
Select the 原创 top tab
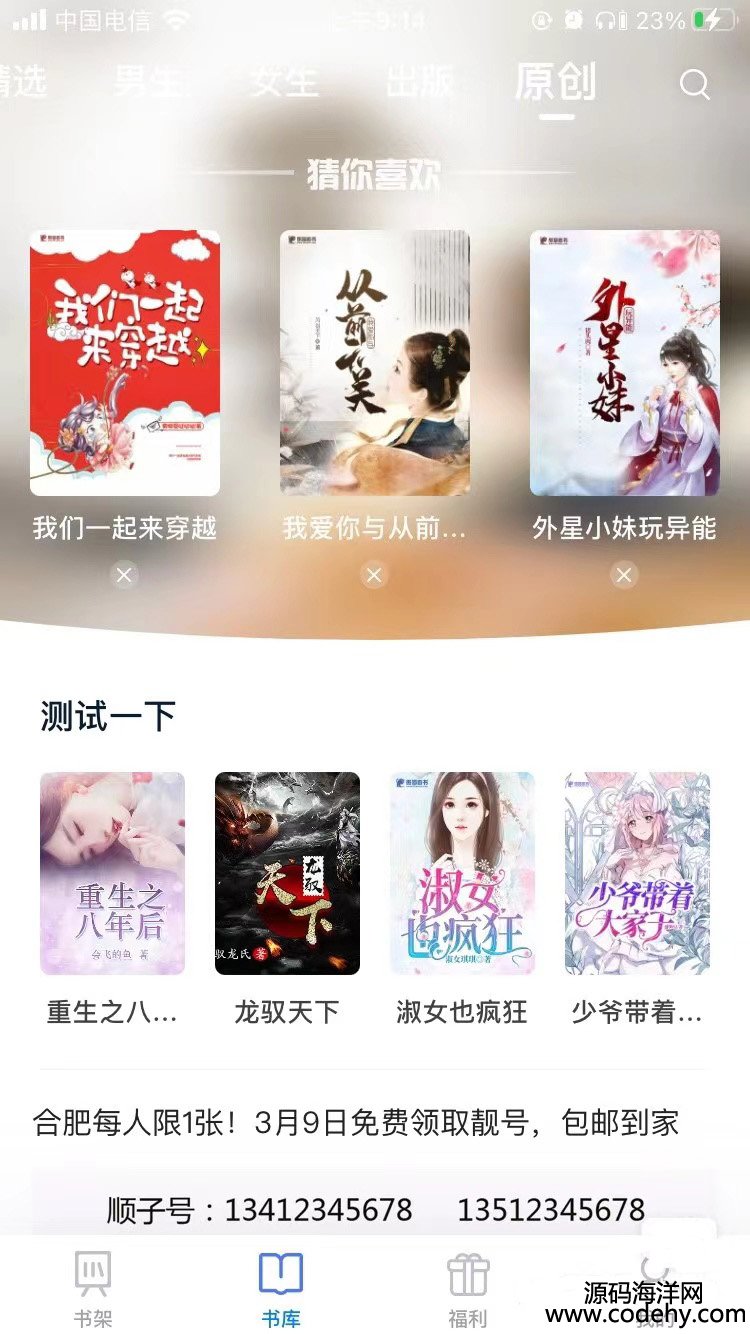(556, 82)
